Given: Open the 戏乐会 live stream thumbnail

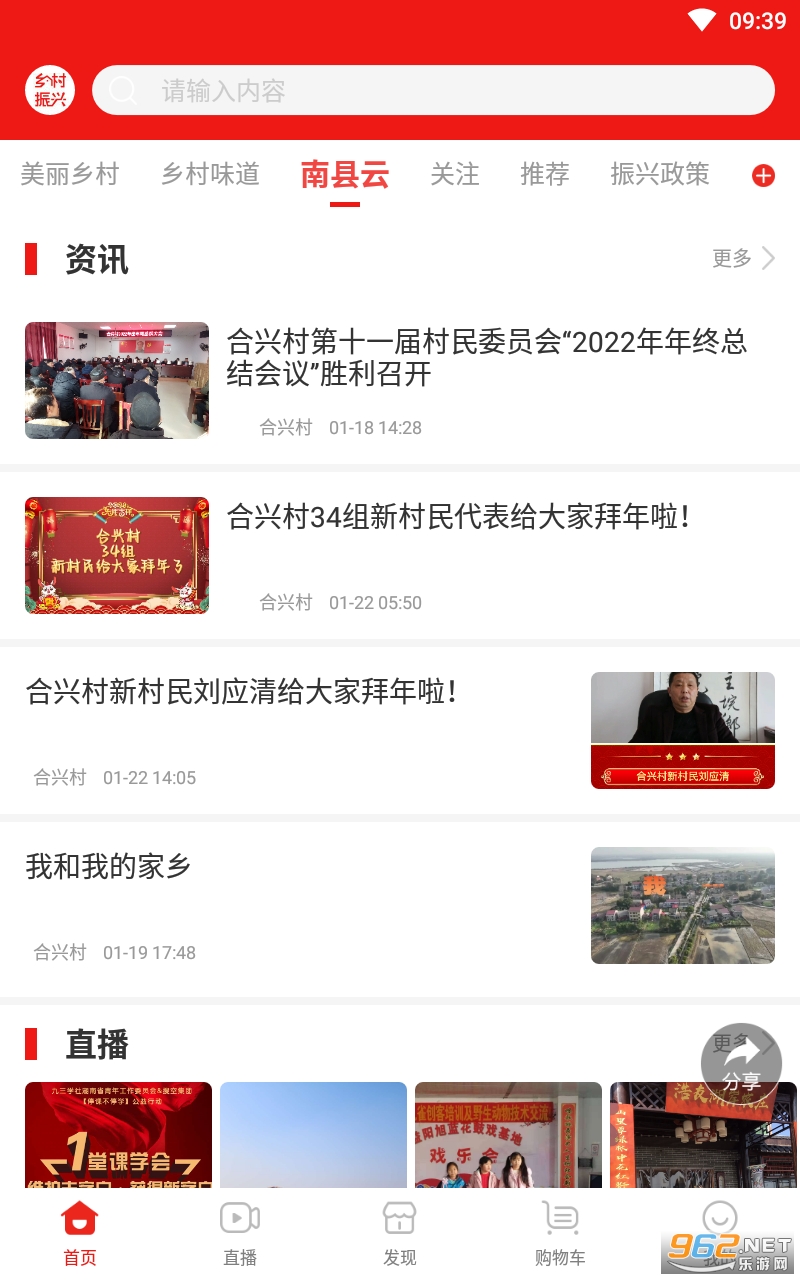Looking at the screenshot, I should tap(508, 1136).
